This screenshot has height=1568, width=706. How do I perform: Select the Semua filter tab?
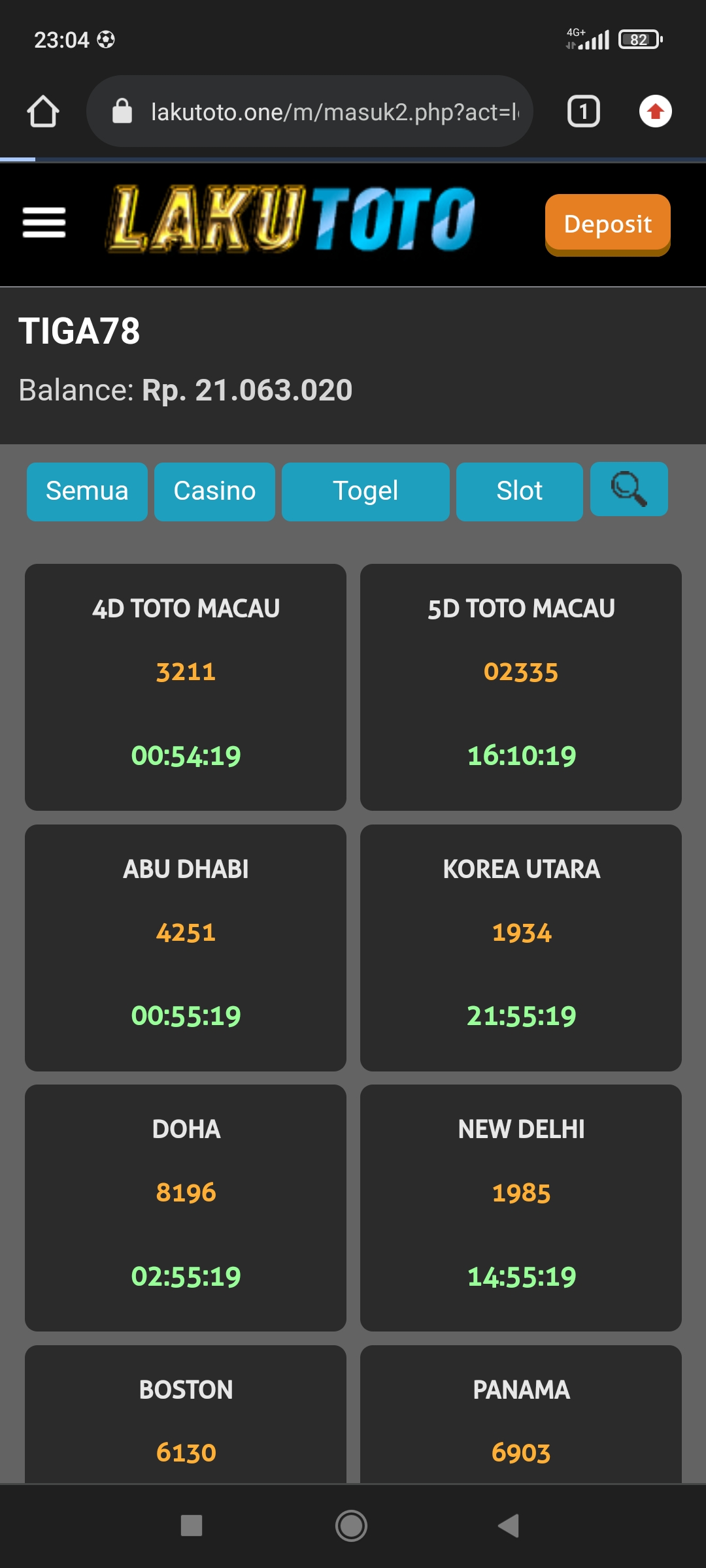87,491
